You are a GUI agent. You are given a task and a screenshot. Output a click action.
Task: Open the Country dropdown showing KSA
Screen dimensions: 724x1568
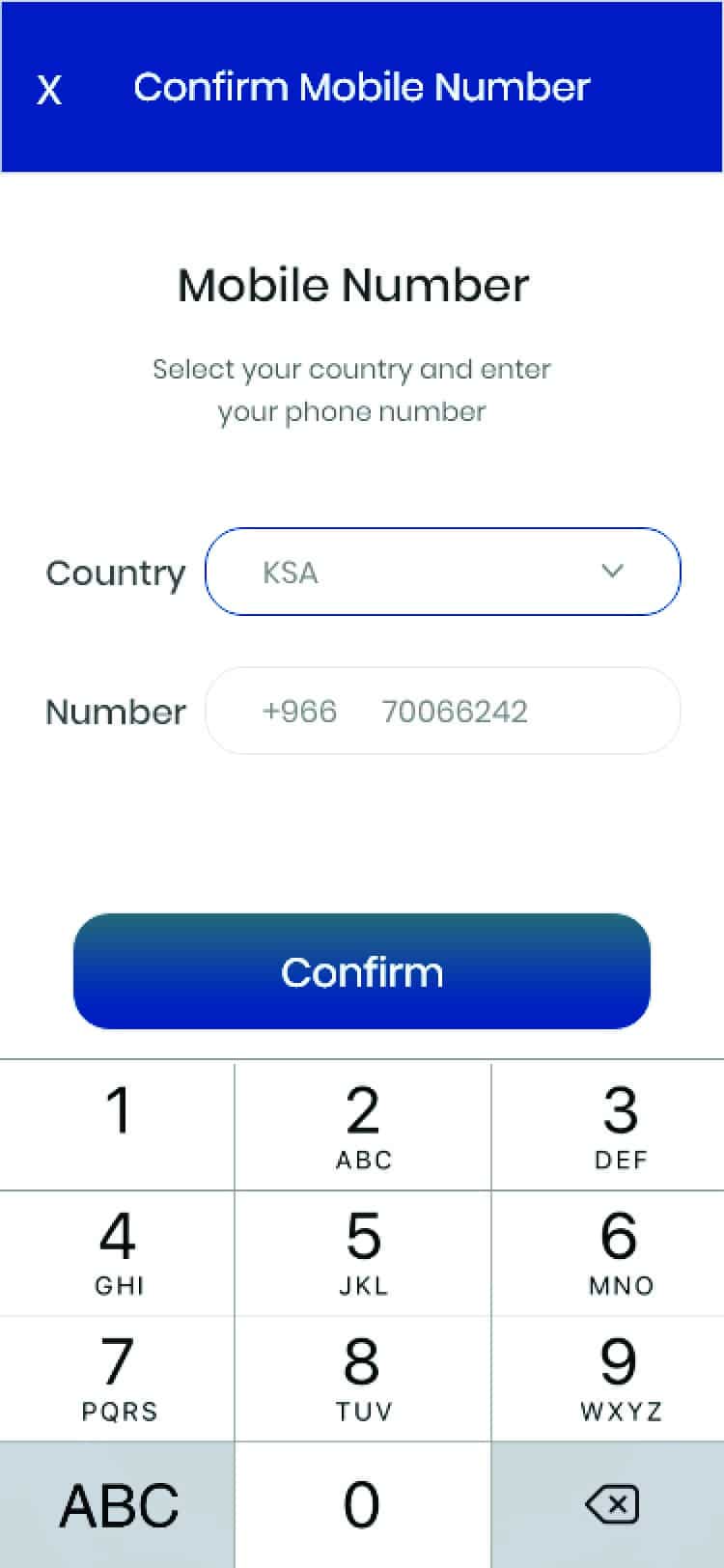click(x=442, y=572)
